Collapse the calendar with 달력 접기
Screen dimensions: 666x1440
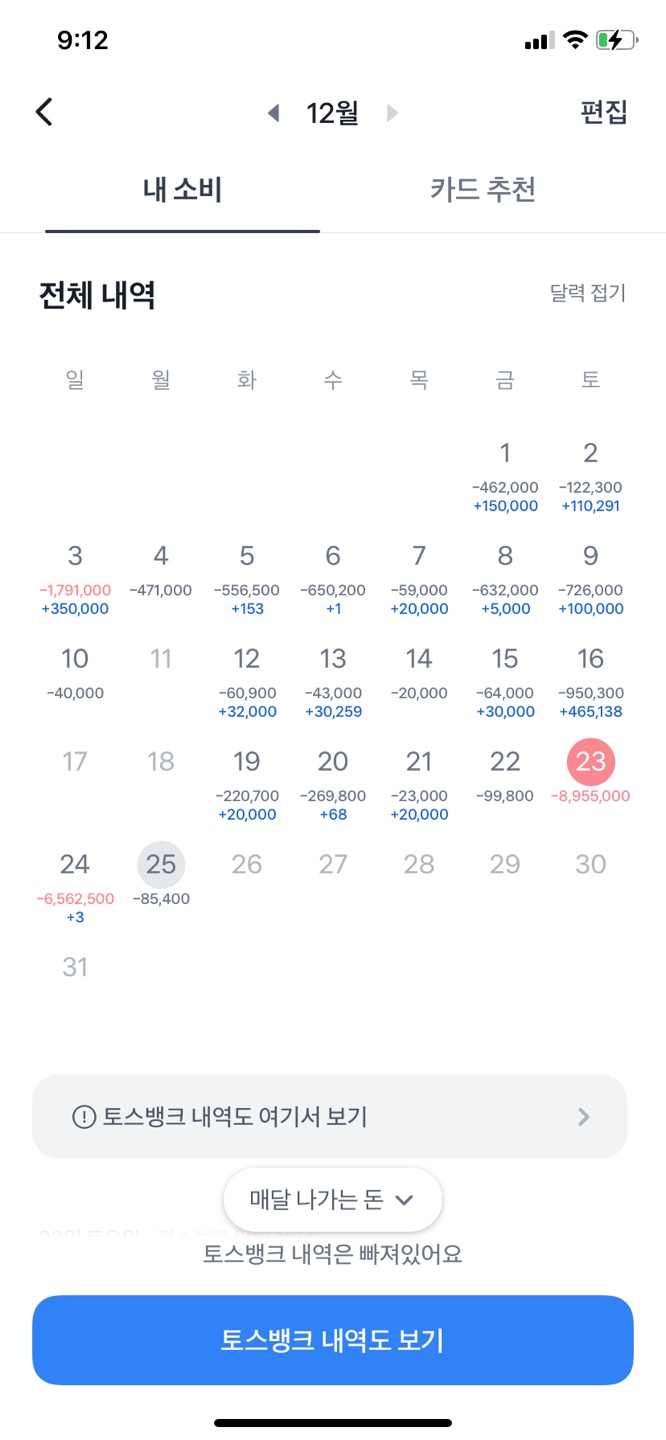tap(587, 293)
